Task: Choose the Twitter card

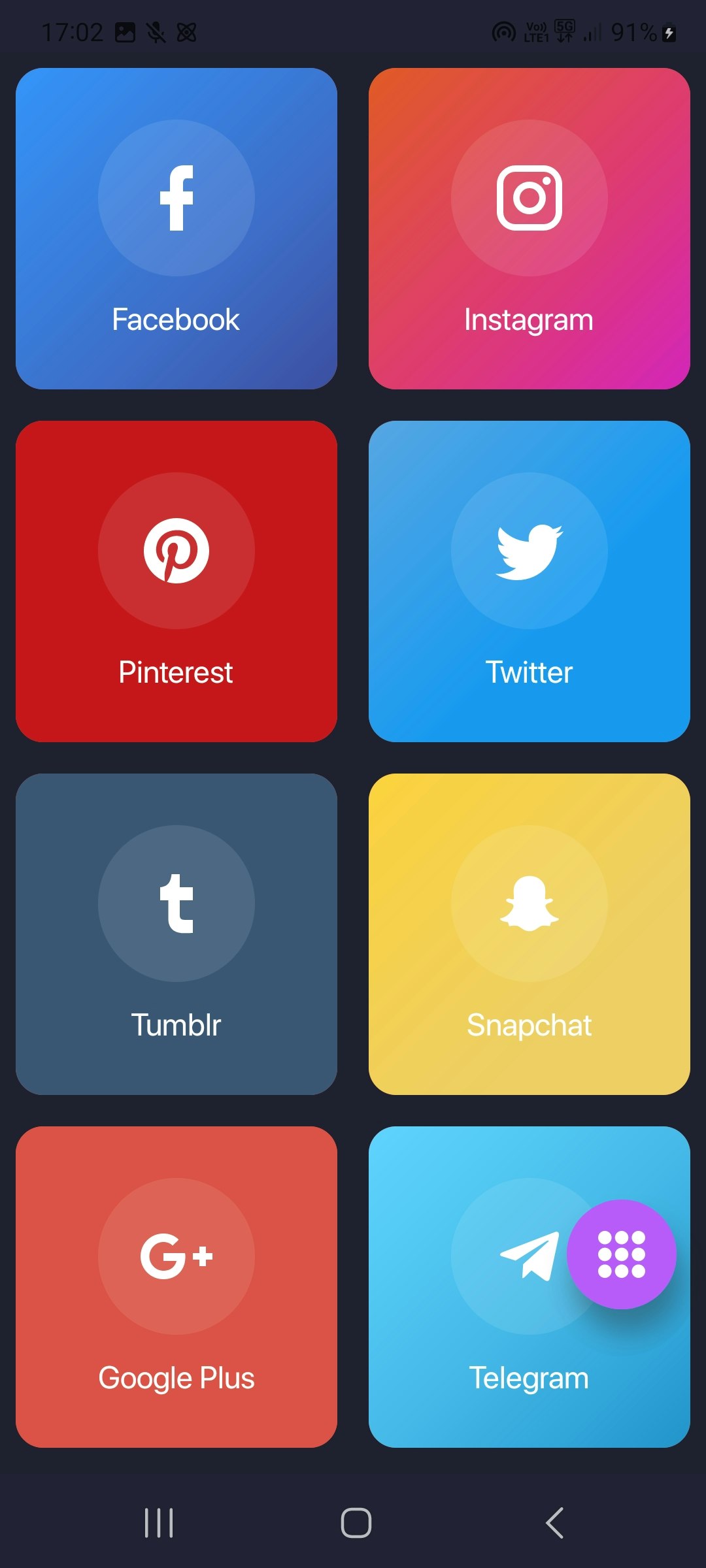Action: click(x=529, y=581)
